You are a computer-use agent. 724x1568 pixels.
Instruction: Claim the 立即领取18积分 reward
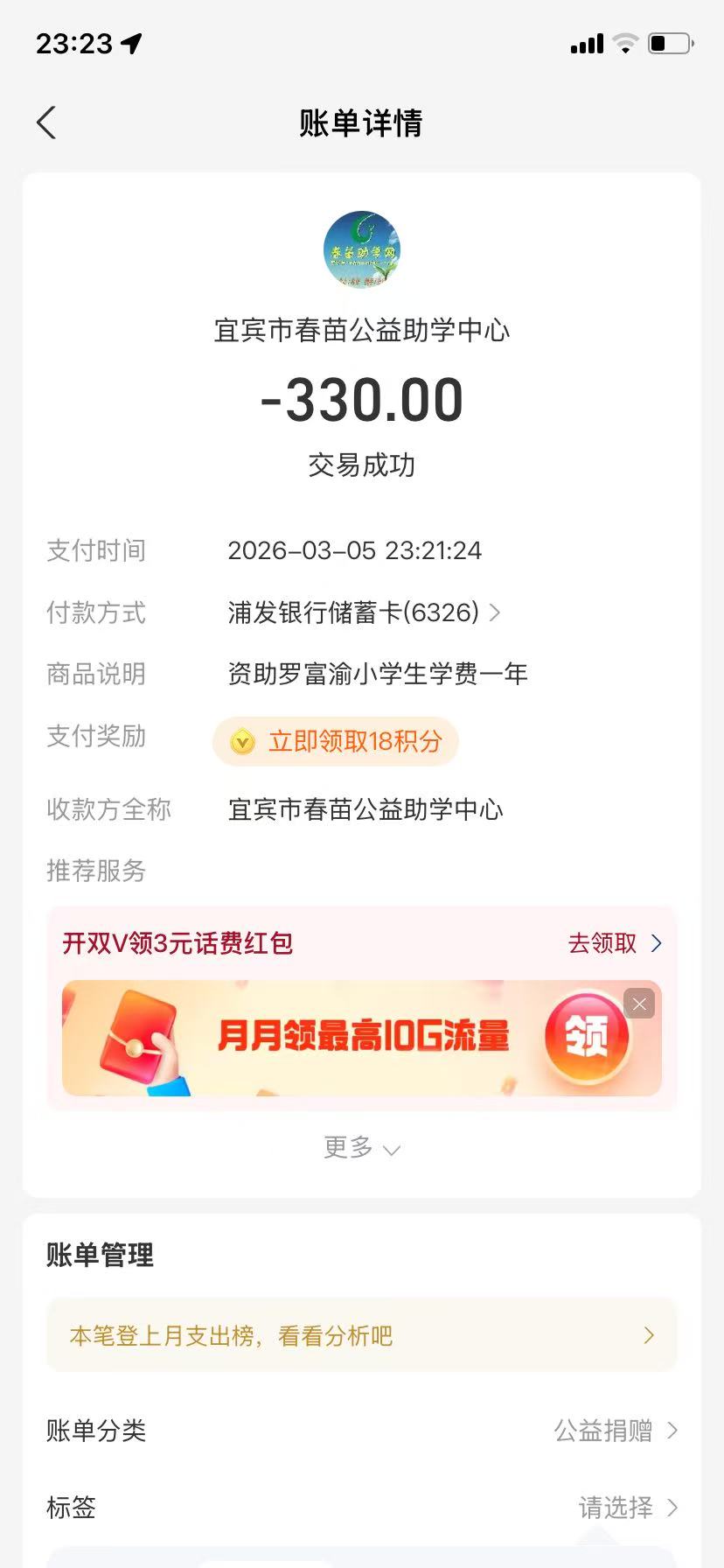[x=336, y=742]
